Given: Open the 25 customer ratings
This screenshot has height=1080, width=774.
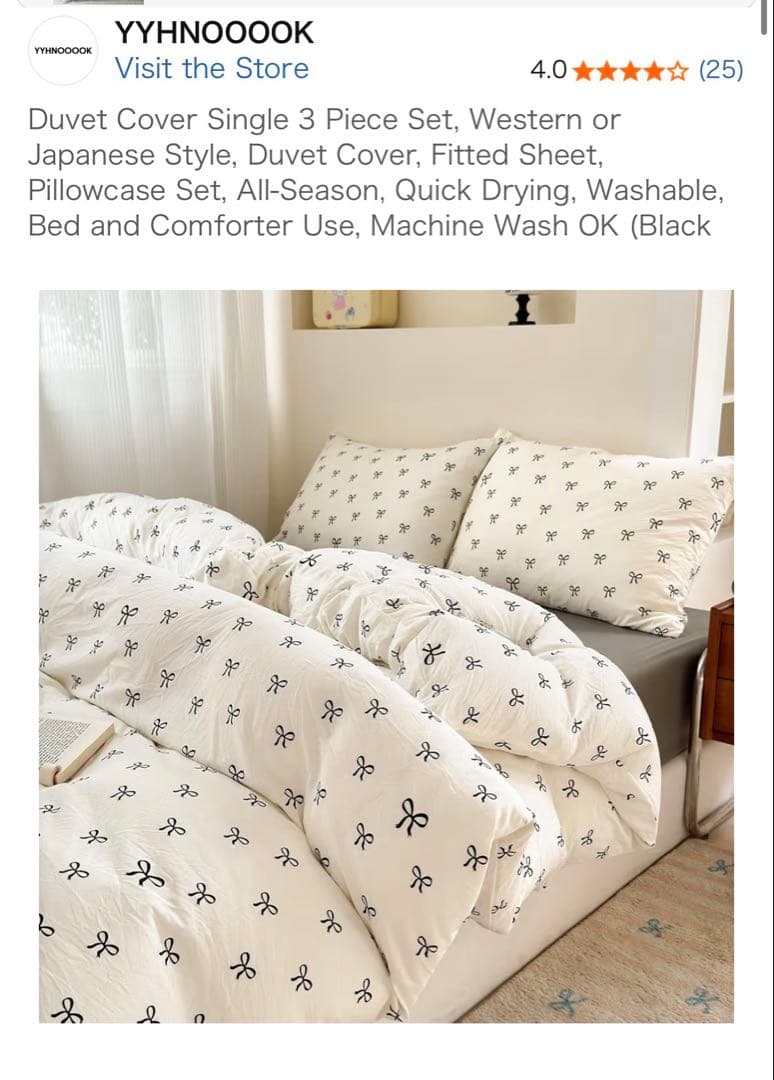Looking at the screenshot, I should 721,70.
